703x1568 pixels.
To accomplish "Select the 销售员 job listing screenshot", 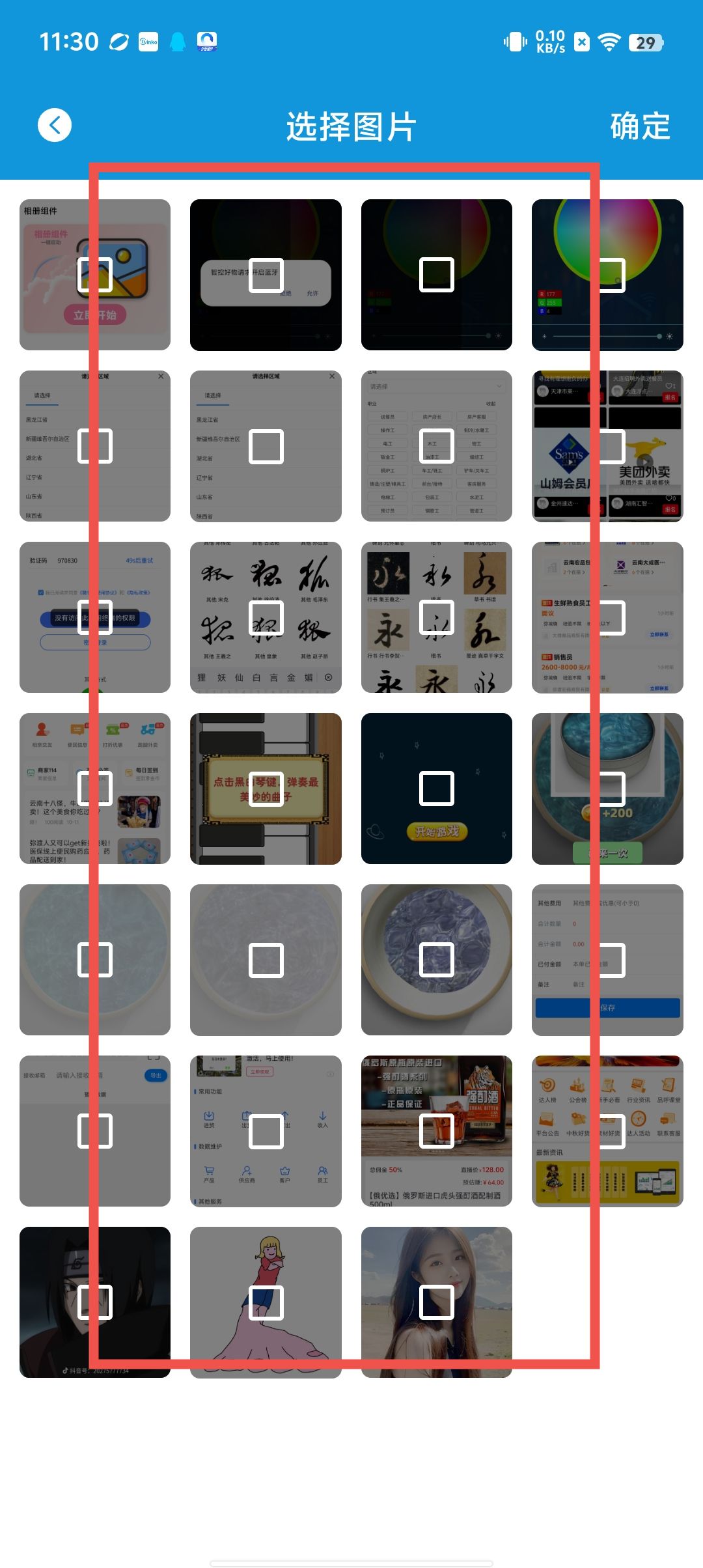I will tap(608, 617).
